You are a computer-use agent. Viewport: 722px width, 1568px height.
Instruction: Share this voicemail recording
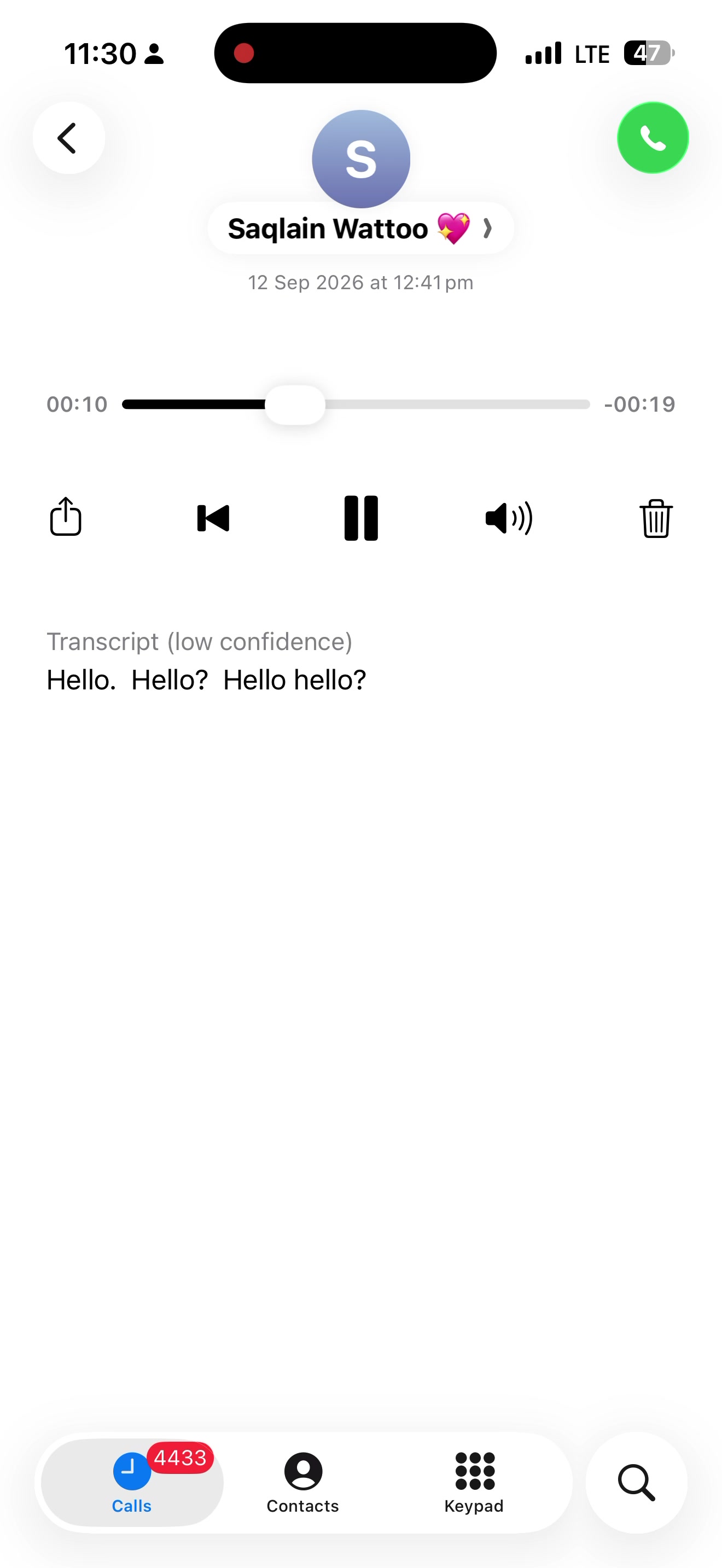click(65, 517)
